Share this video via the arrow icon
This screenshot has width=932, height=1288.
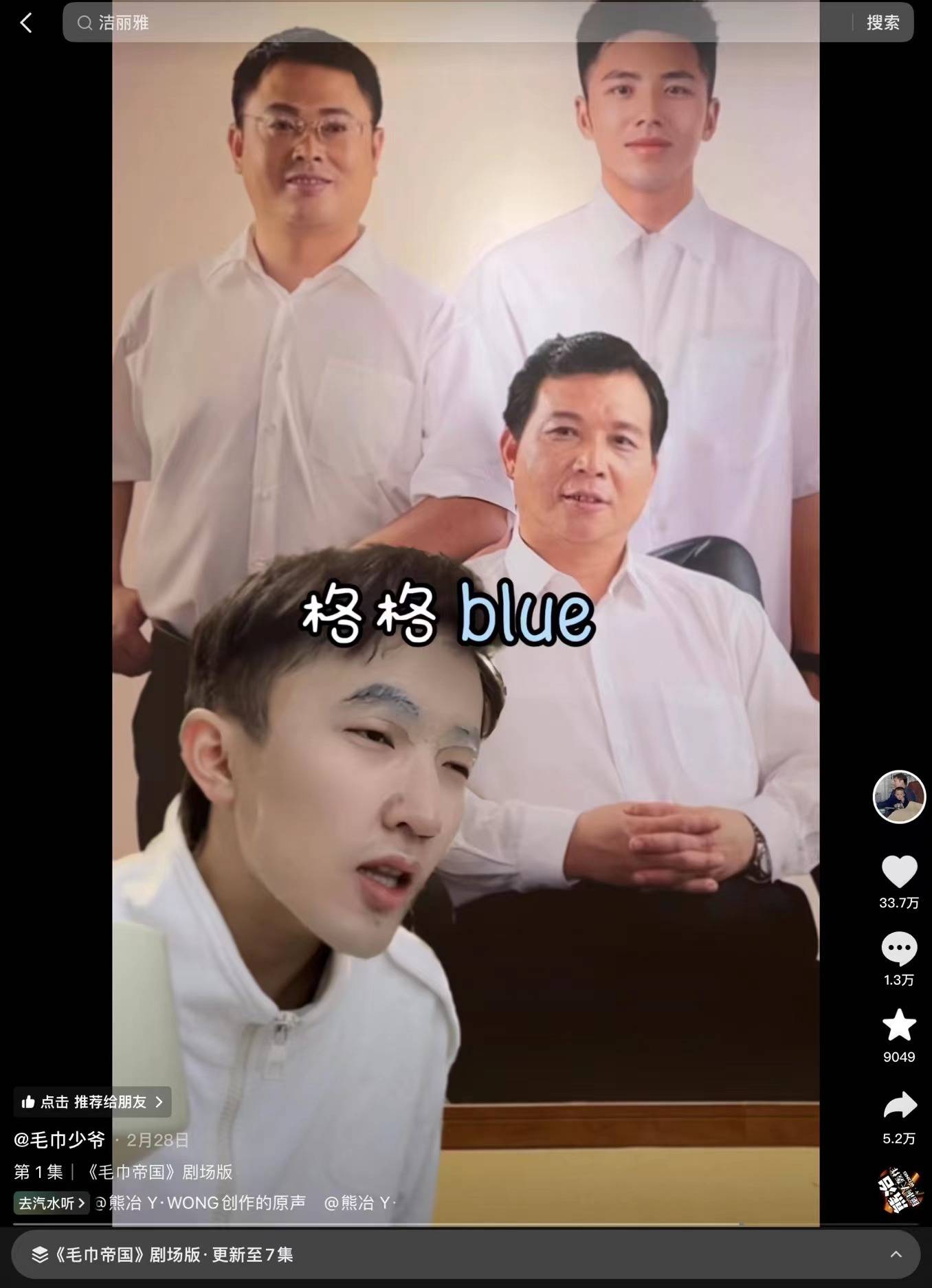tap(899, 1106)
